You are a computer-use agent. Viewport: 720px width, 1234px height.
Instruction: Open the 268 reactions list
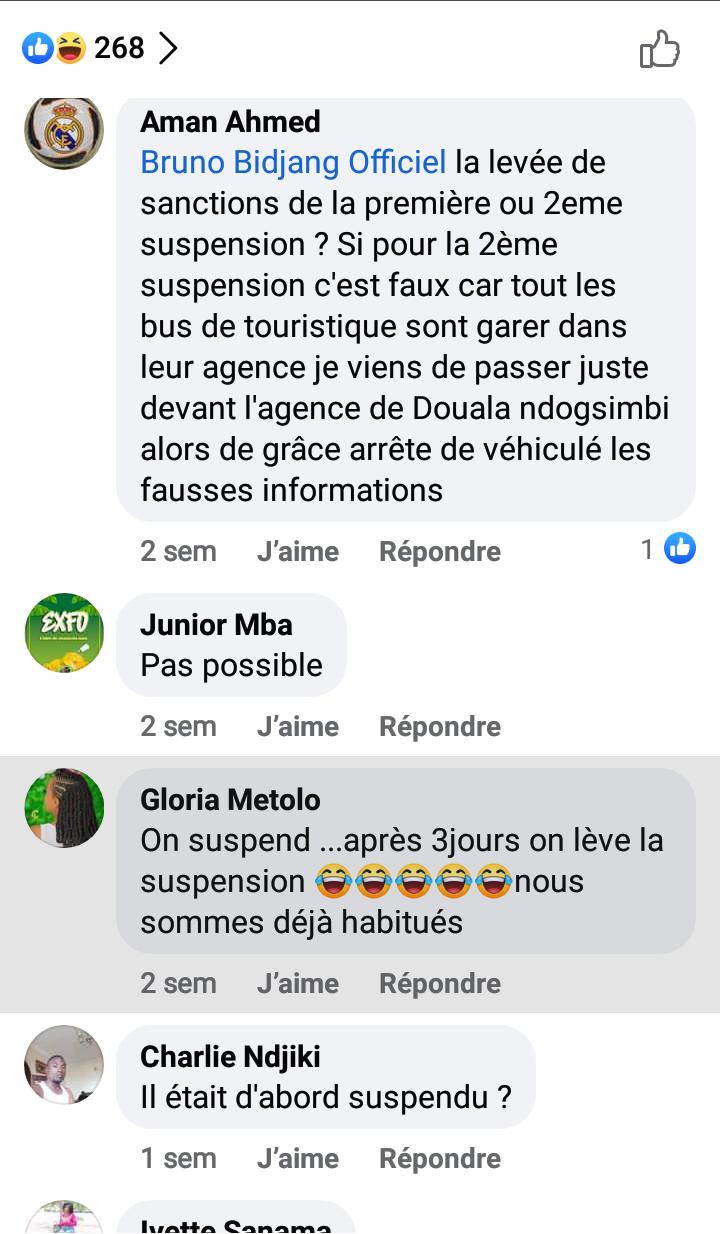(x=100, y=48)
